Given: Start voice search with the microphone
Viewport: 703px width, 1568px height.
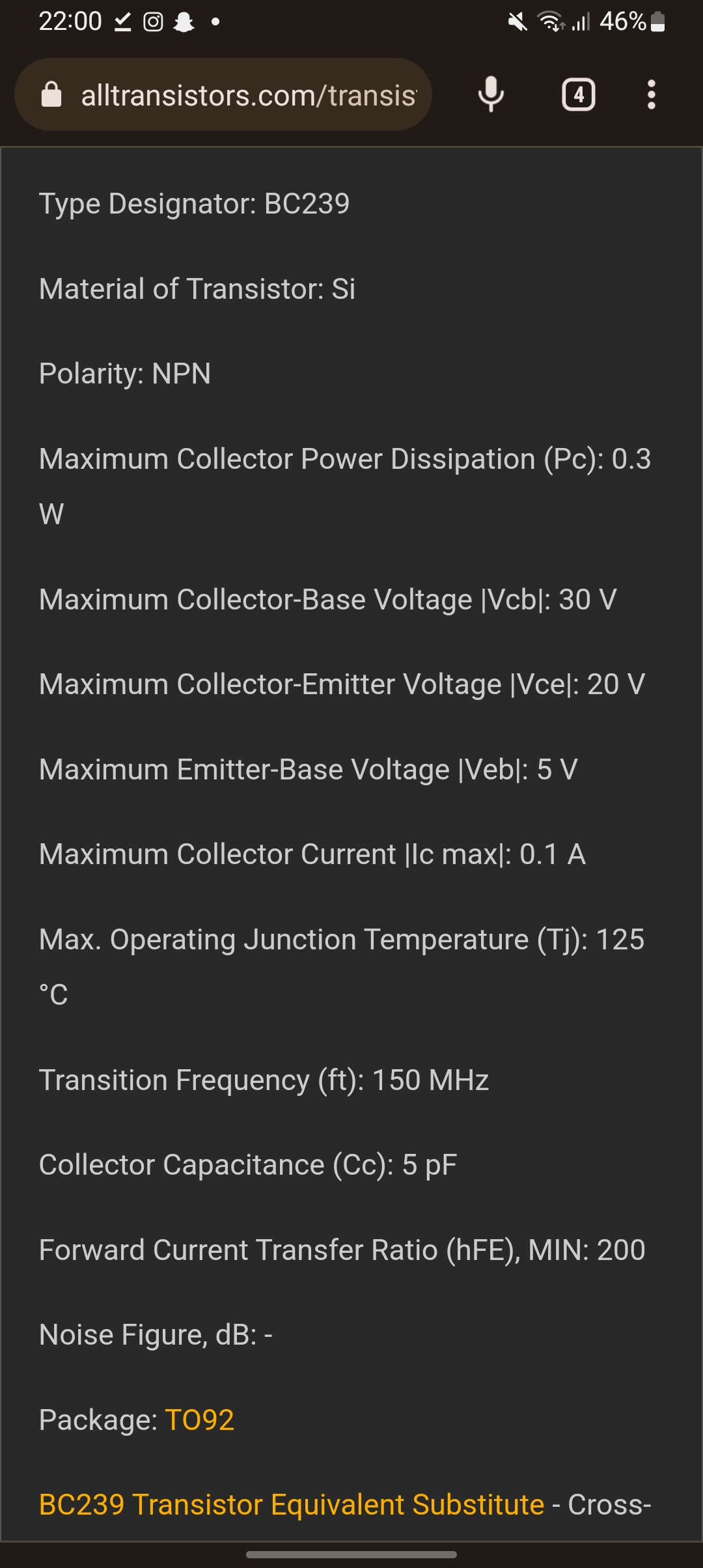Looking at the screenshot, I should pyautogui.click(x=491, y=95).
